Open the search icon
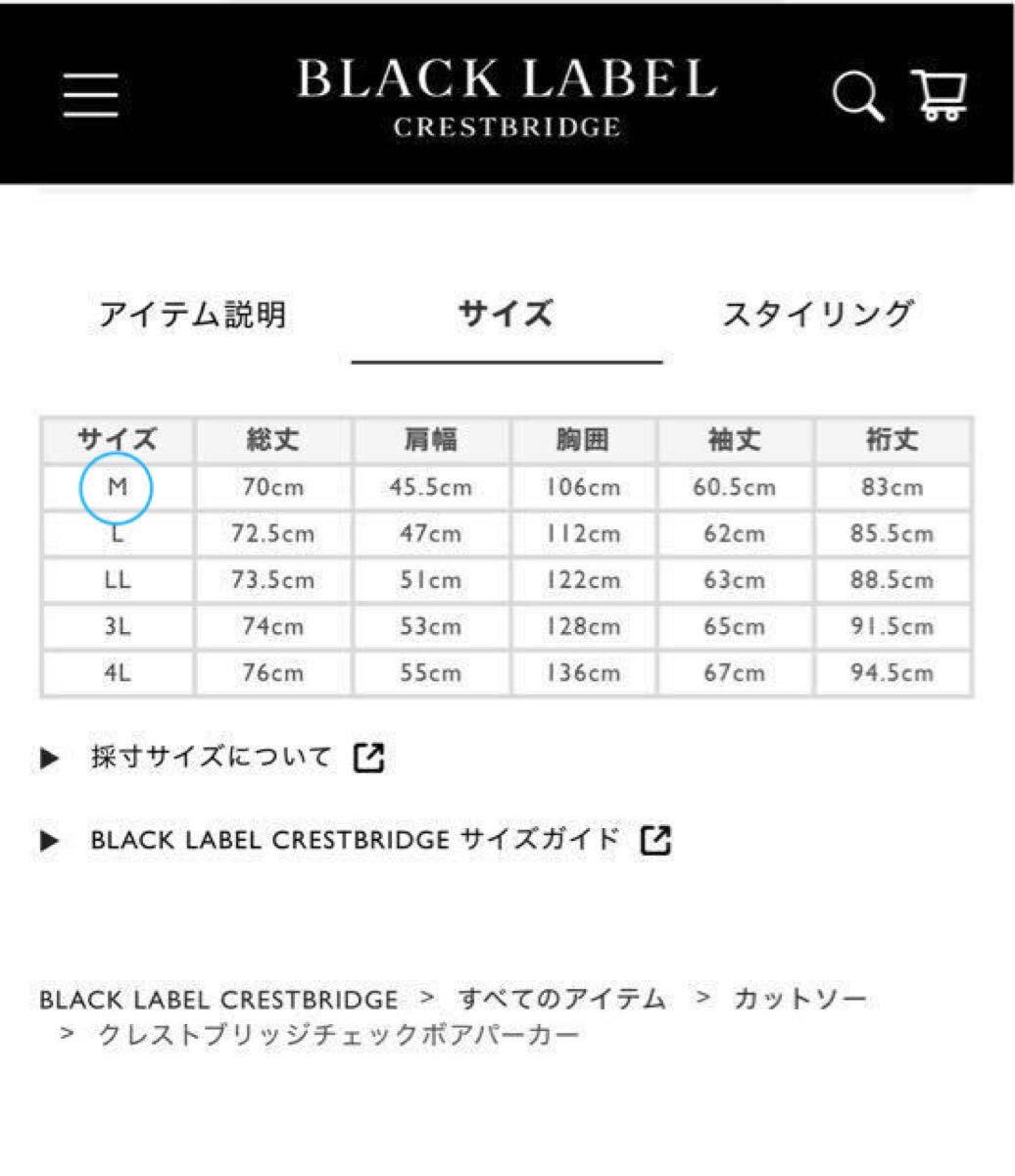Viewport: 1015px width, 1176px height. (858, 96)
